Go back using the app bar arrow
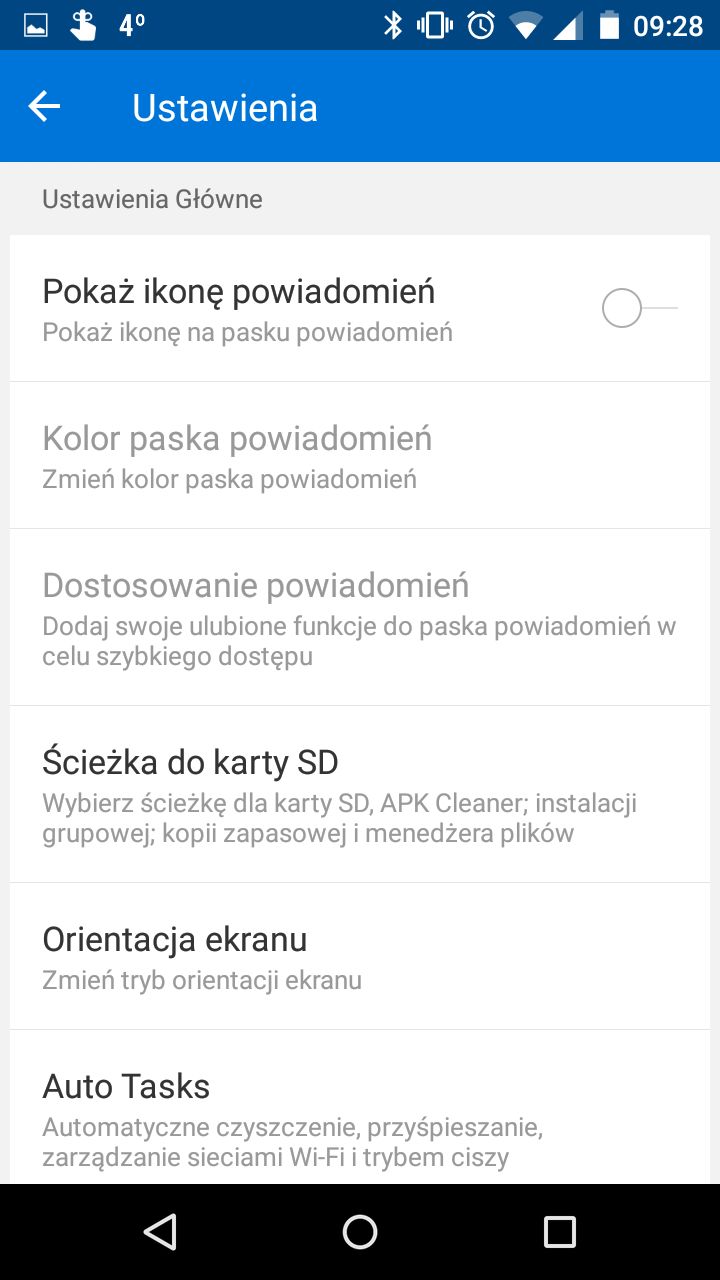 (x=44, y=106)
